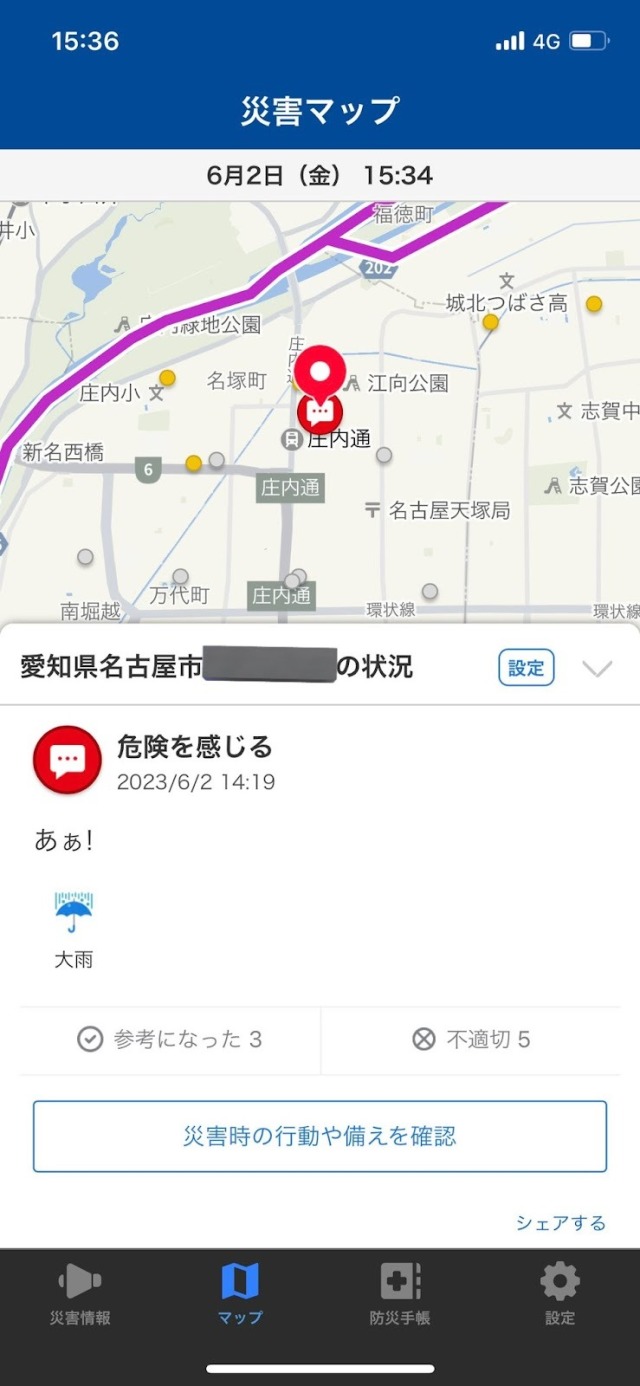The height and width of the screenshot is (1386, 640).
Task: Tap the 設定 button in status header
Action: 526,668
